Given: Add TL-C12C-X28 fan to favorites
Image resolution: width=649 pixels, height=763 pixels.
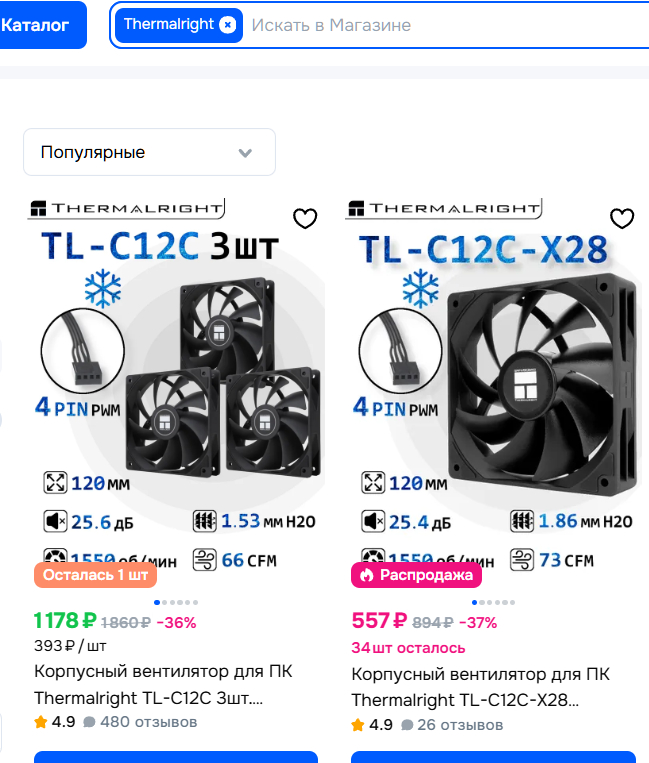Looking at the screenshot, I should pos(622,219).
